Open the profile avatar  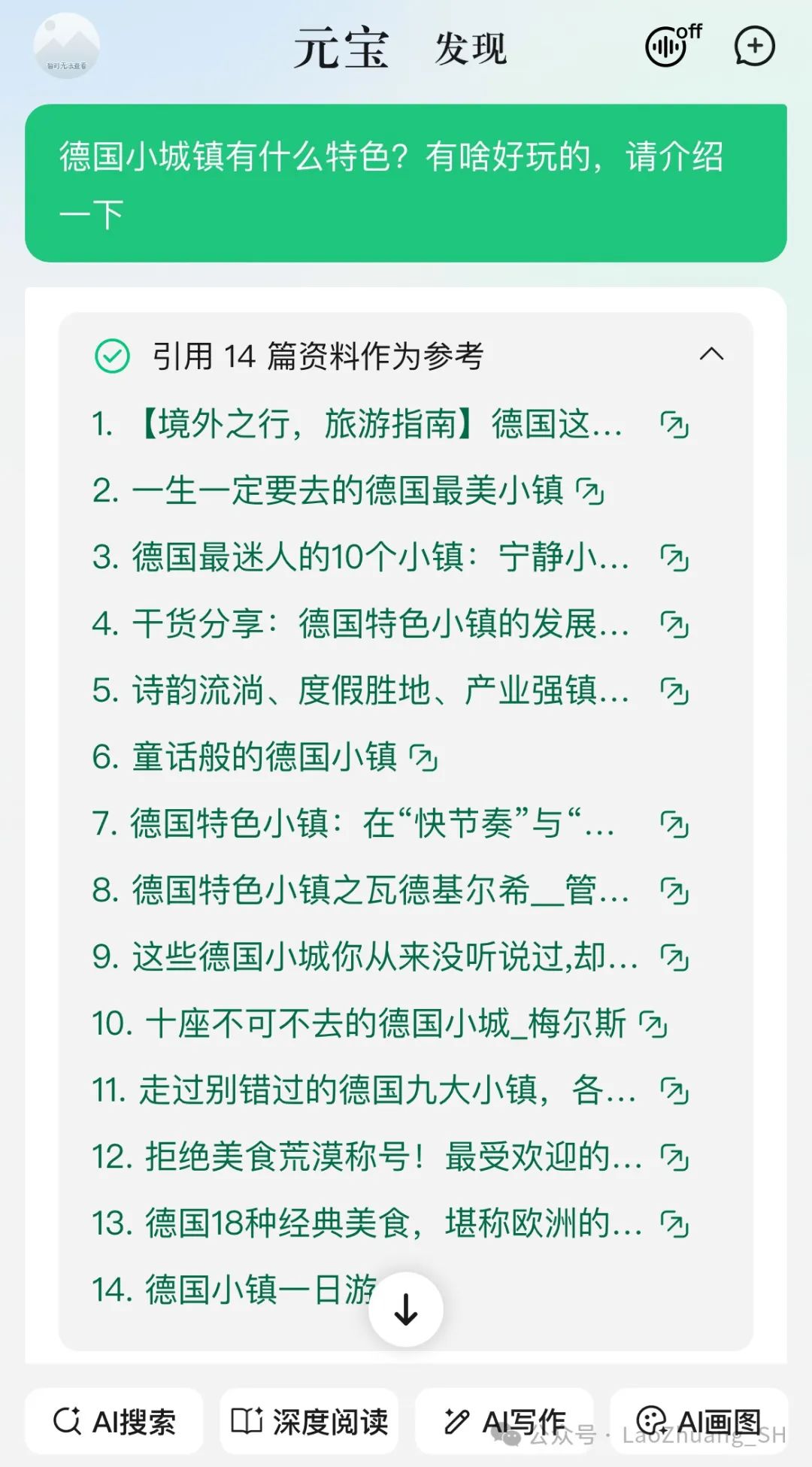67,46
